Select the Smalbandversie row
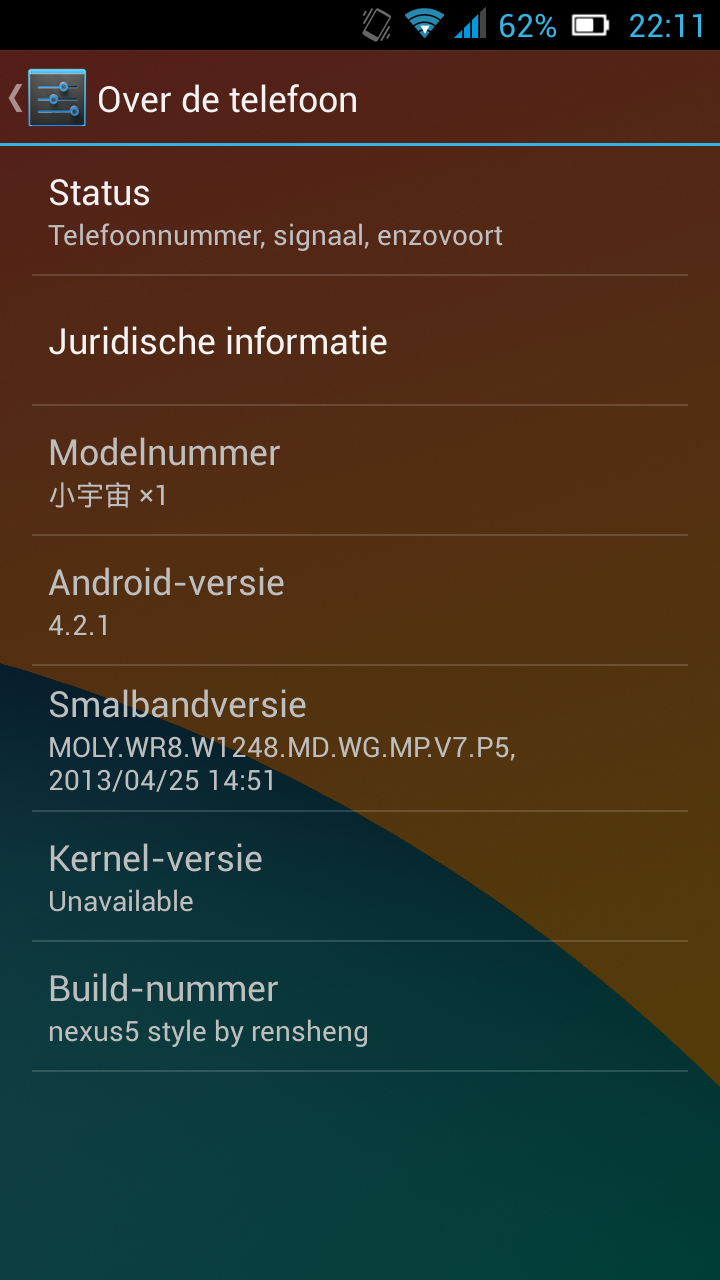This screenshot has width=720, height=1280. (x=360, y=739)
